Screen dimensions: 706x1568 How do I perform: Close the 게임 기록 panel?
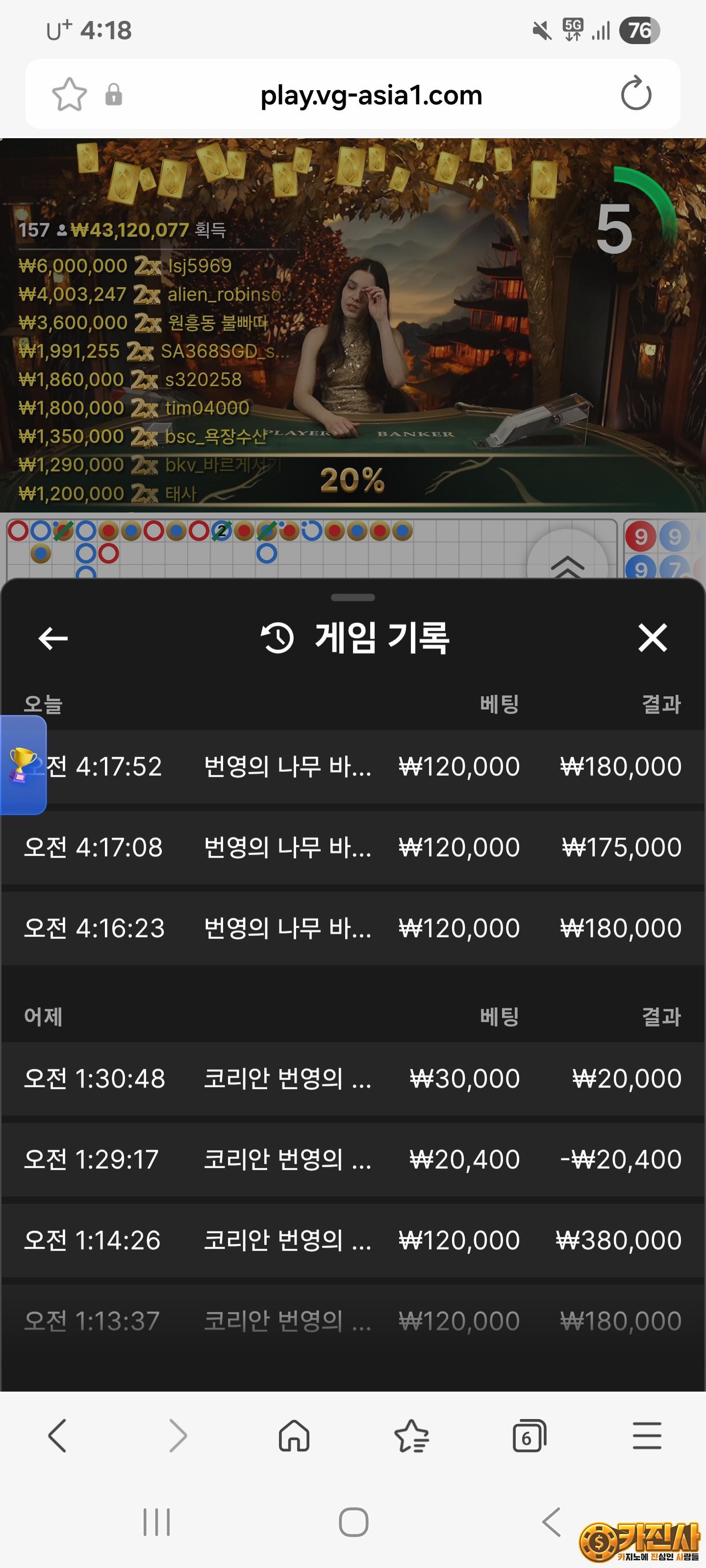coord(653,638)
